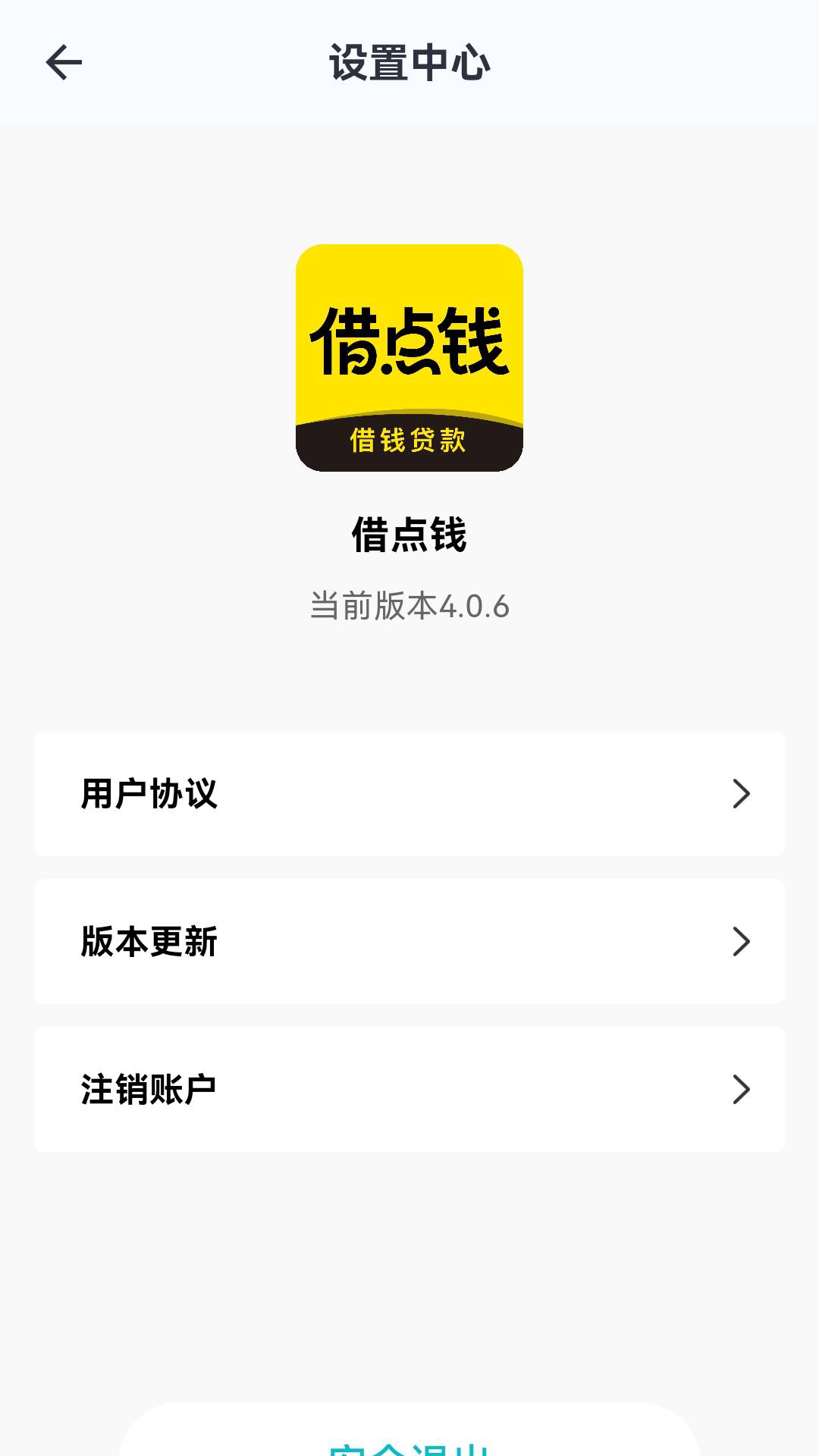Image resolution: width=819 pixels, height=1456 pixels.
Task: Tap the chevron beside 用户协议
Action: (739, 792)
